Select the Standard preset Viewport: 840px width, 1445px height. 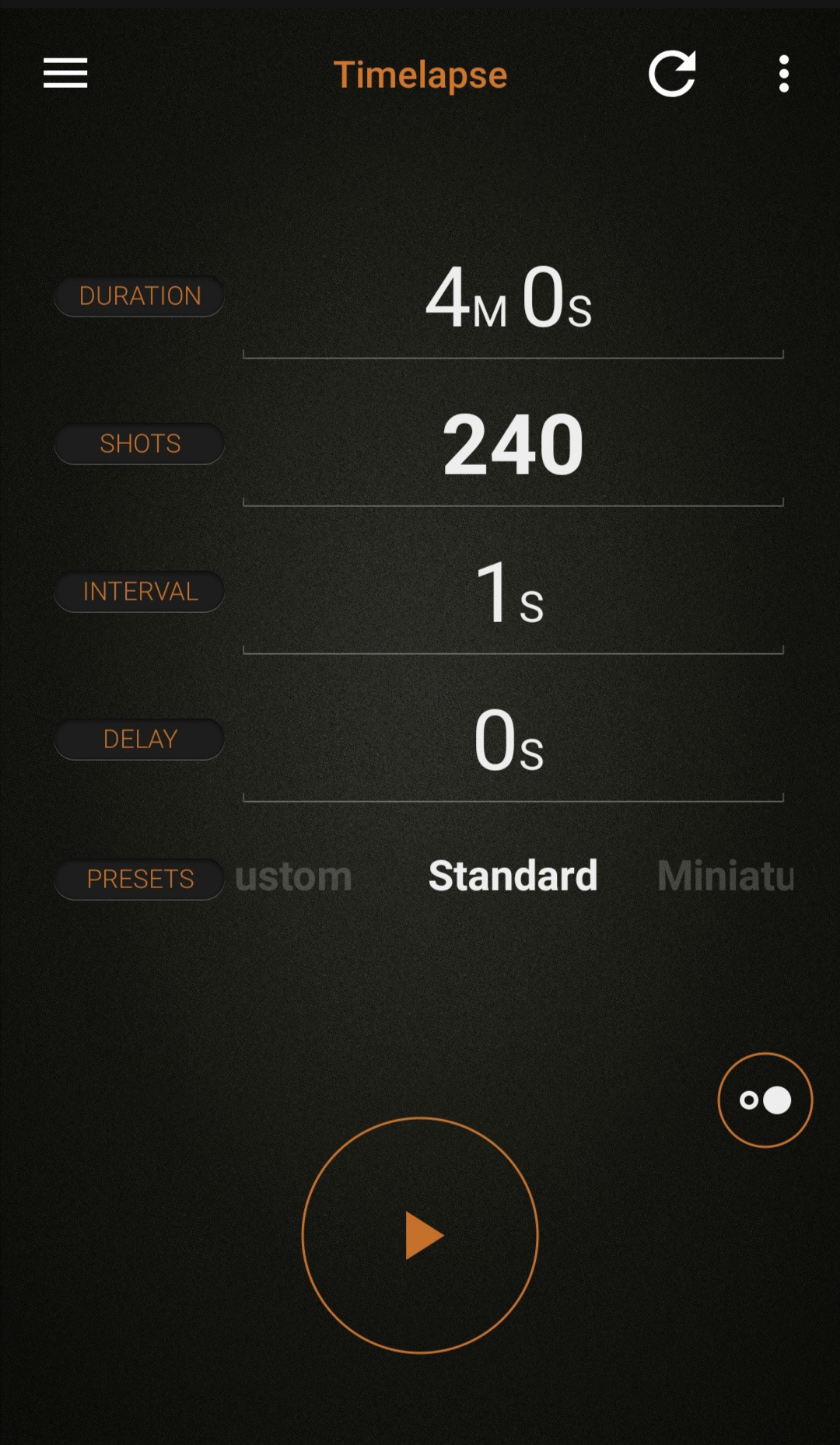click(x=513, y=876)
